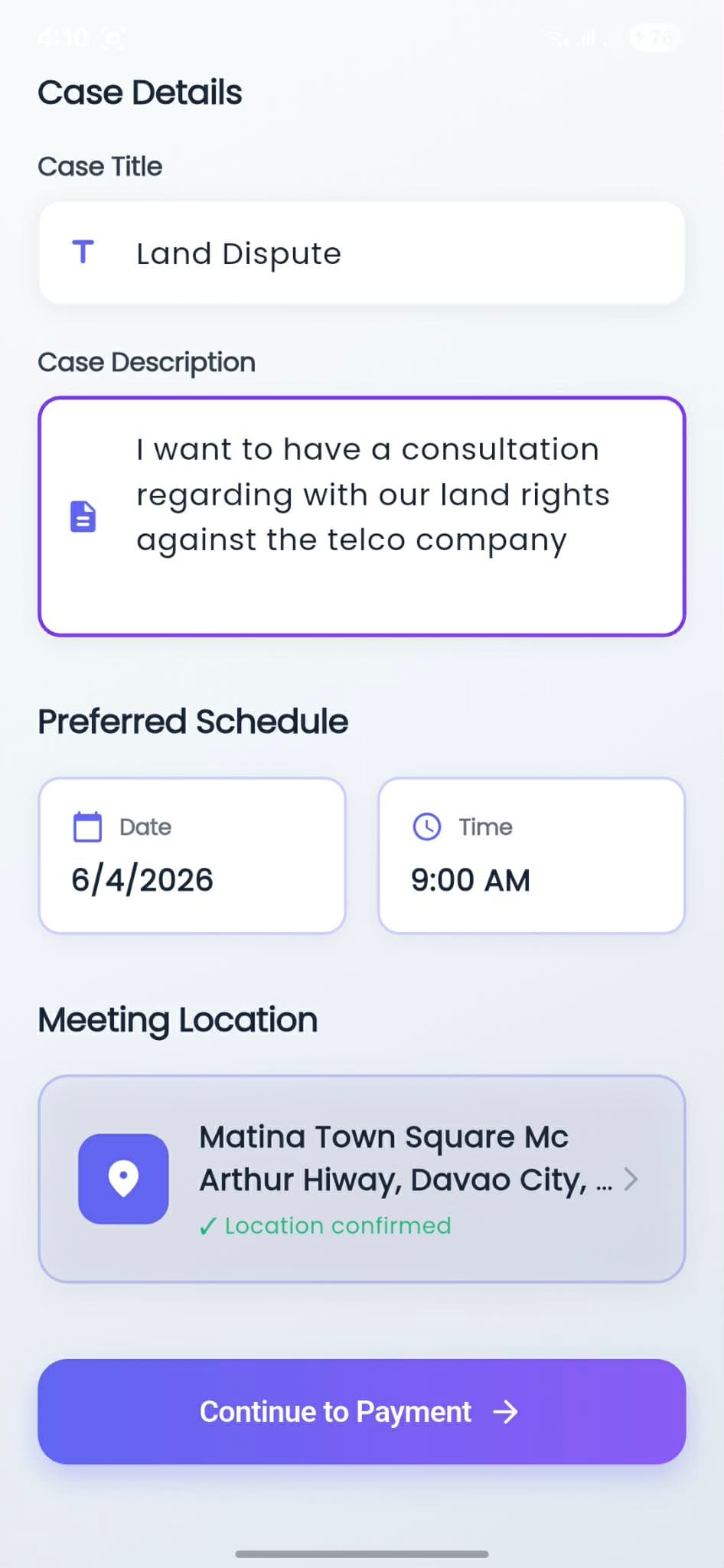Viewport: 724px width, 1568px height.
Task: Open the Time picker showing 9:00 AM
Action: pos(531,854)
